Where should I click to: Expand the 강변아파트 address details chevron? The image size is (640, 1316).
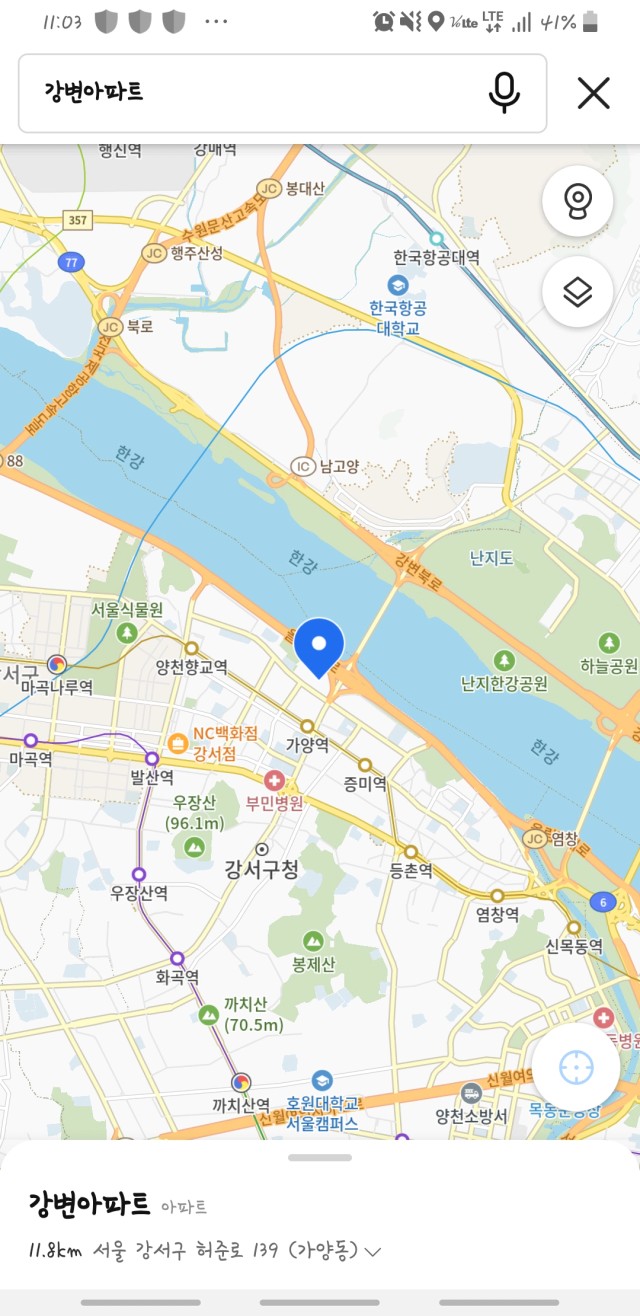coord(375,1251)
